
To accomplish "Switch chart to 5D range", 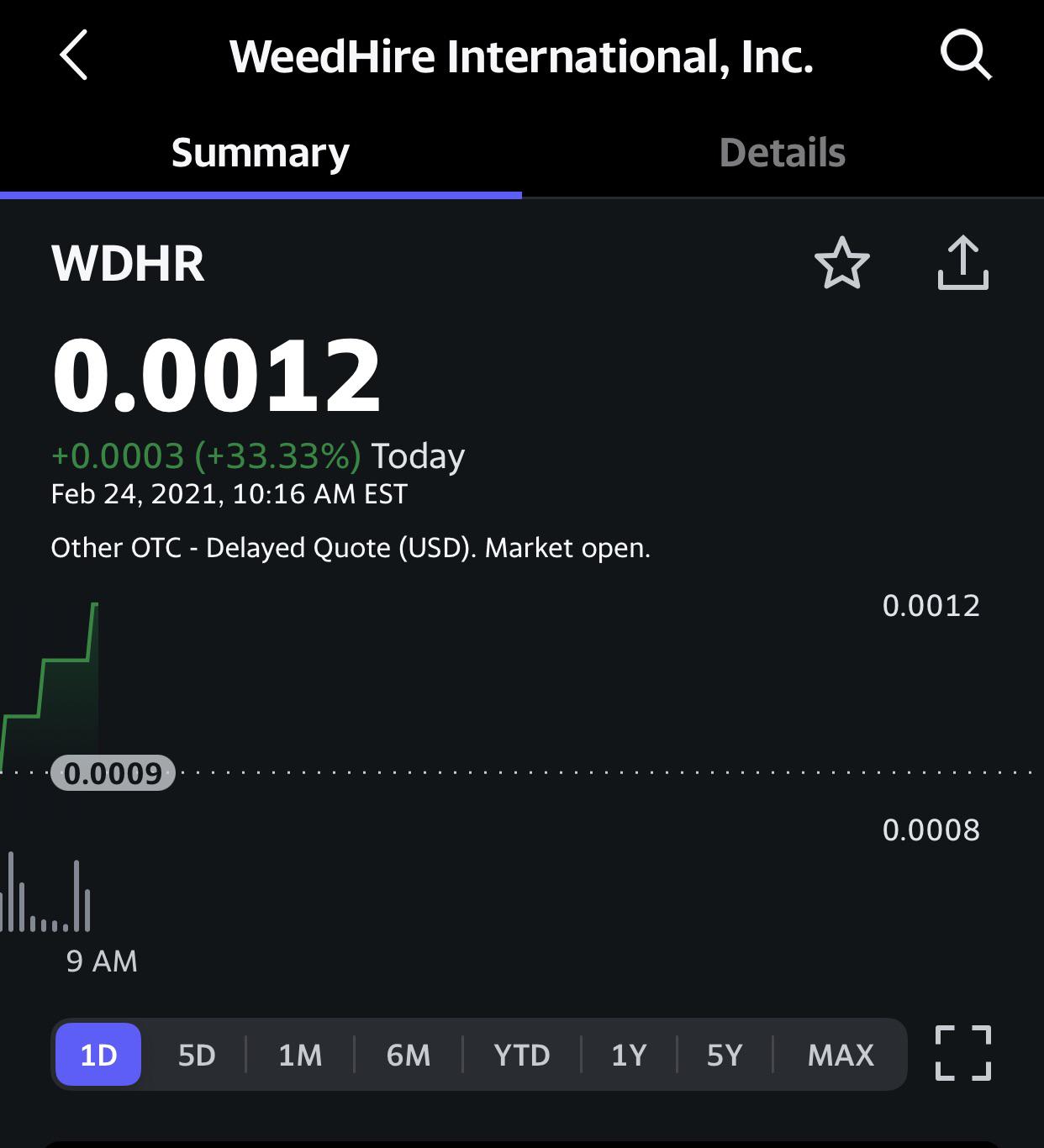I will (197, 1055).
